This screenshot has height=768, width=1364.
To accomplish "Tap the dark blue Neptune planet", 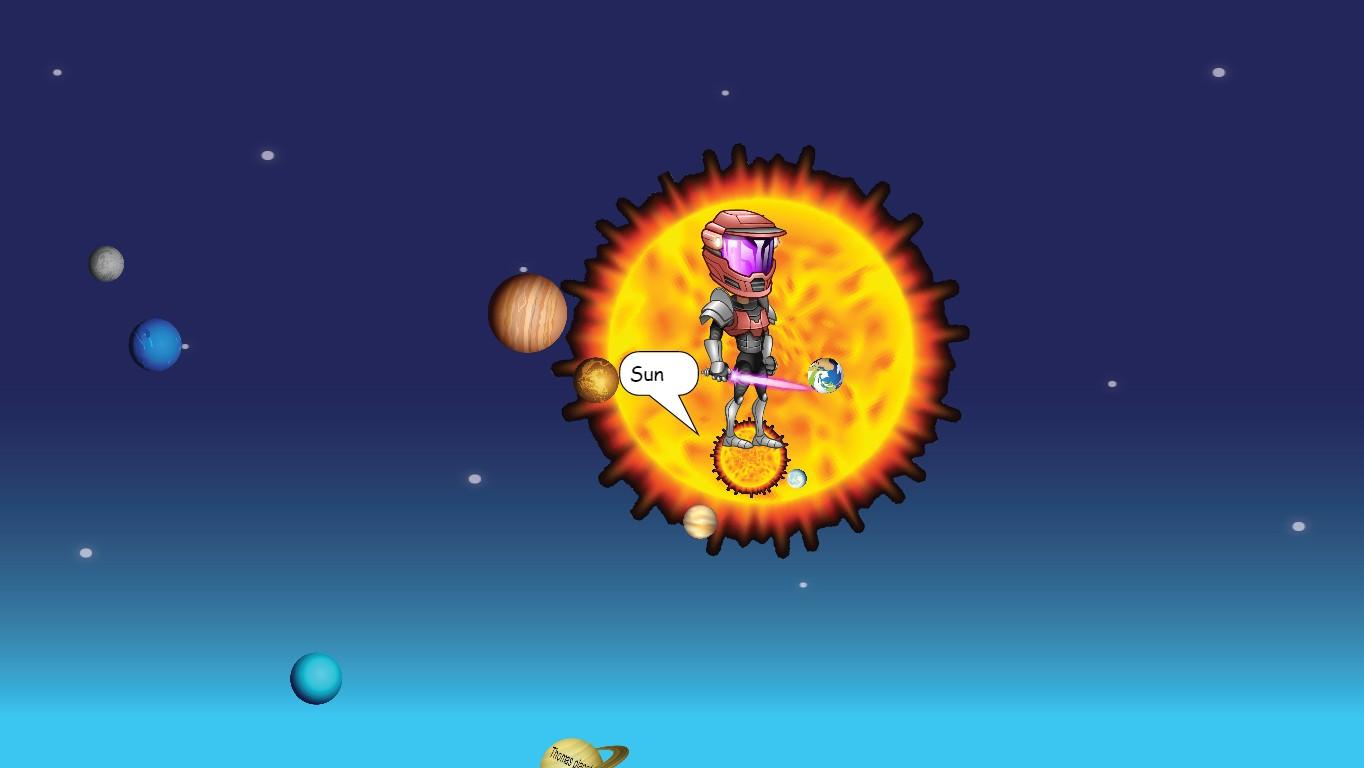I will click(x=156, y=345).
